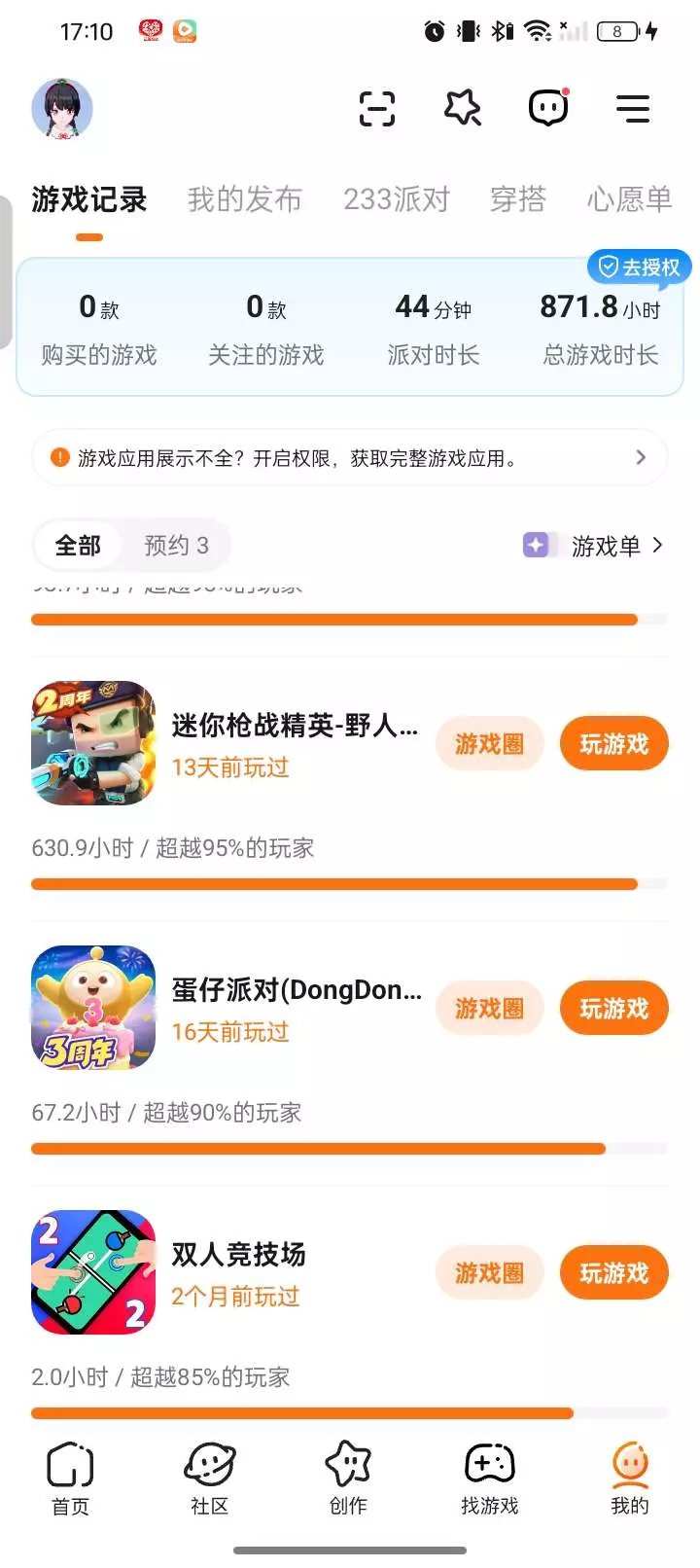This screenshot has height=1568, width=700.
Task: Switch to the 233派对 tab
Action: point(396,199)
